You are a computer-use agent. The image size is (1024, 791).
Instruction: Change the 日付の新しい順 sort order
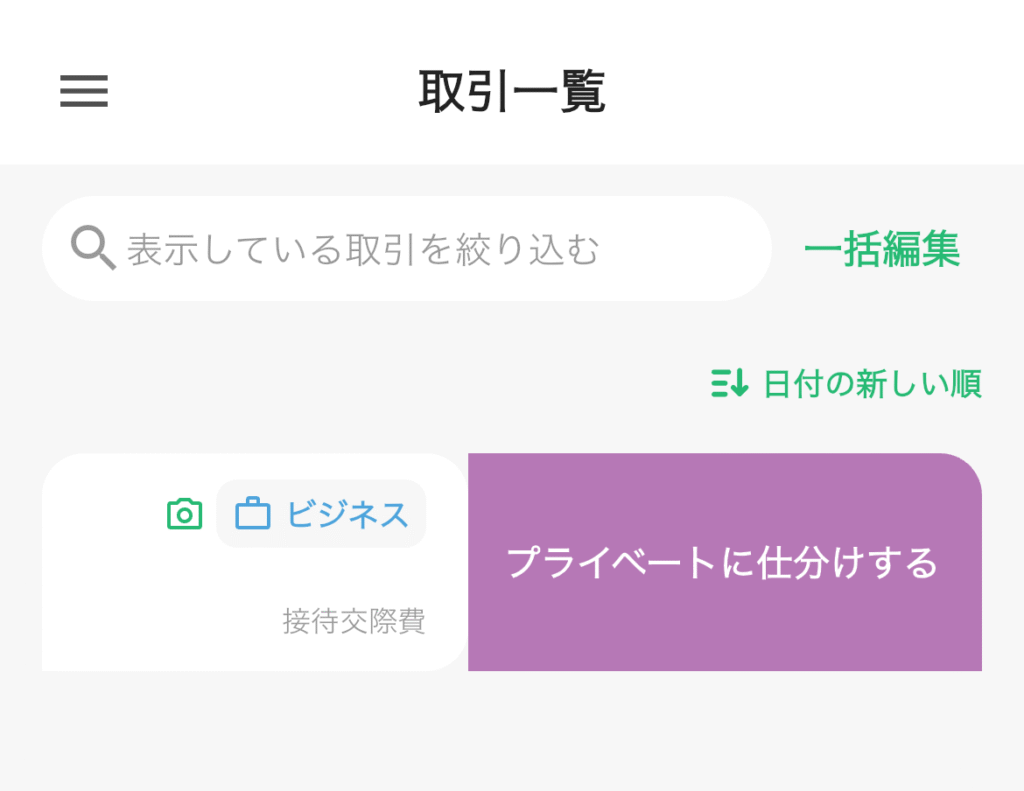click(x=846, y=383)
